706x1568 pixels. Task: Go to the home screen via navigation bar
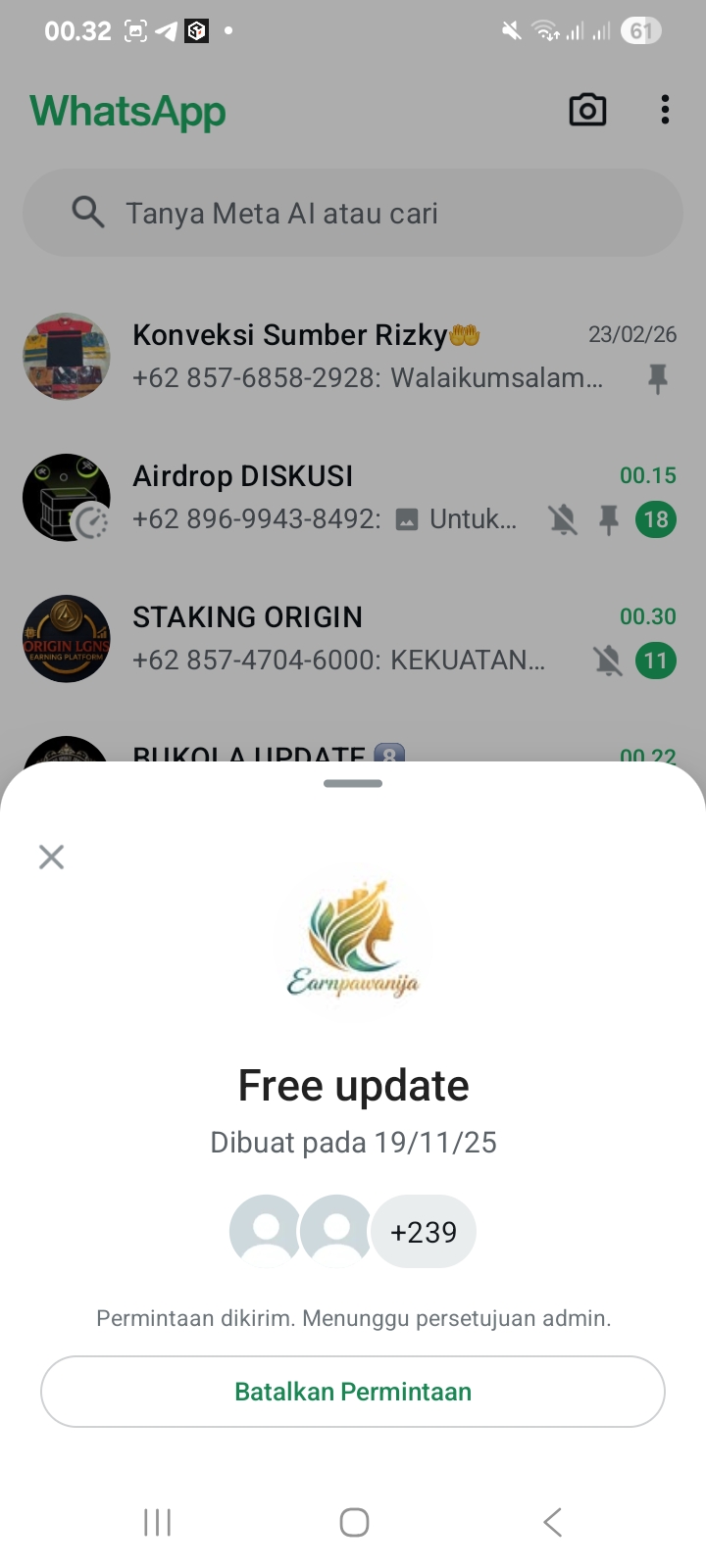[x=353, y=1522]
